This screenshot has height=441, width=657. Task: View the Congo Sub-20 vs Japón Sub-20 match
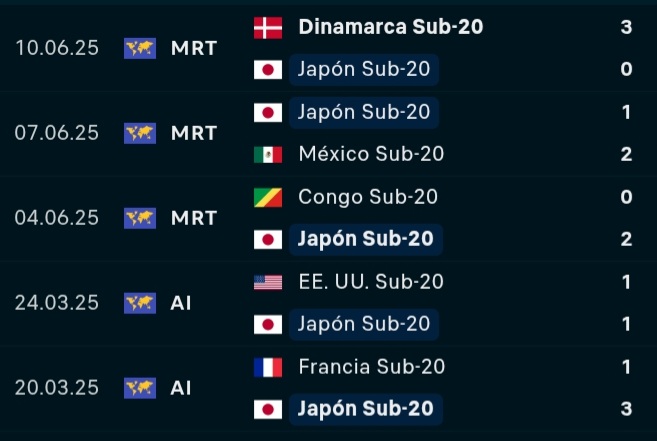tap(328, 218)
